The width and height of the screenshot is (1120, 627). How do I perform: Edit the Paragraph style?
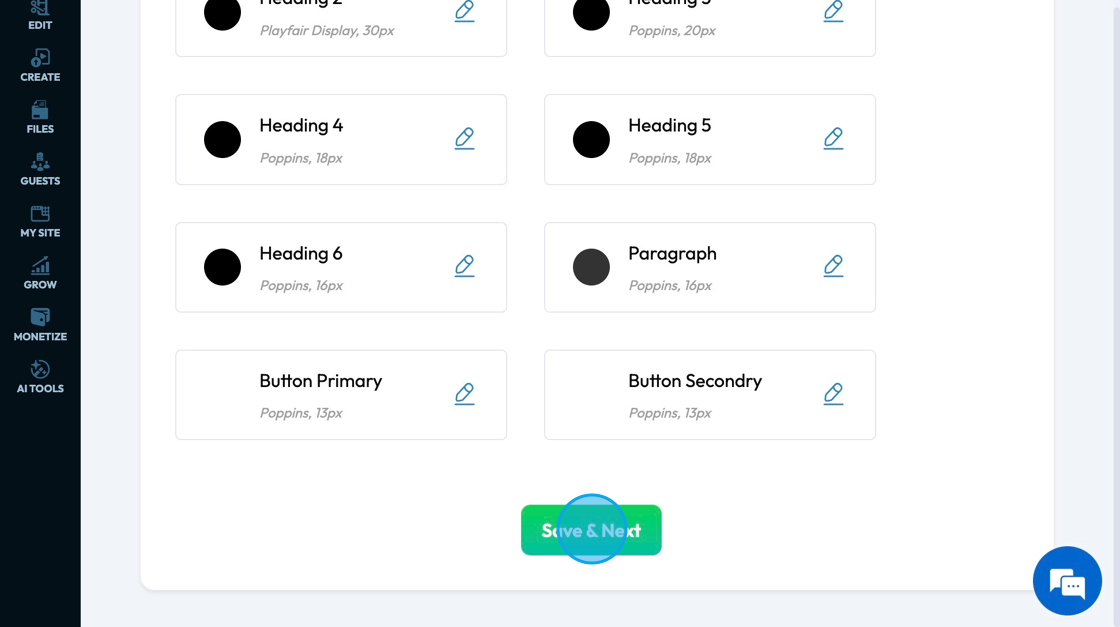[833, 266]
